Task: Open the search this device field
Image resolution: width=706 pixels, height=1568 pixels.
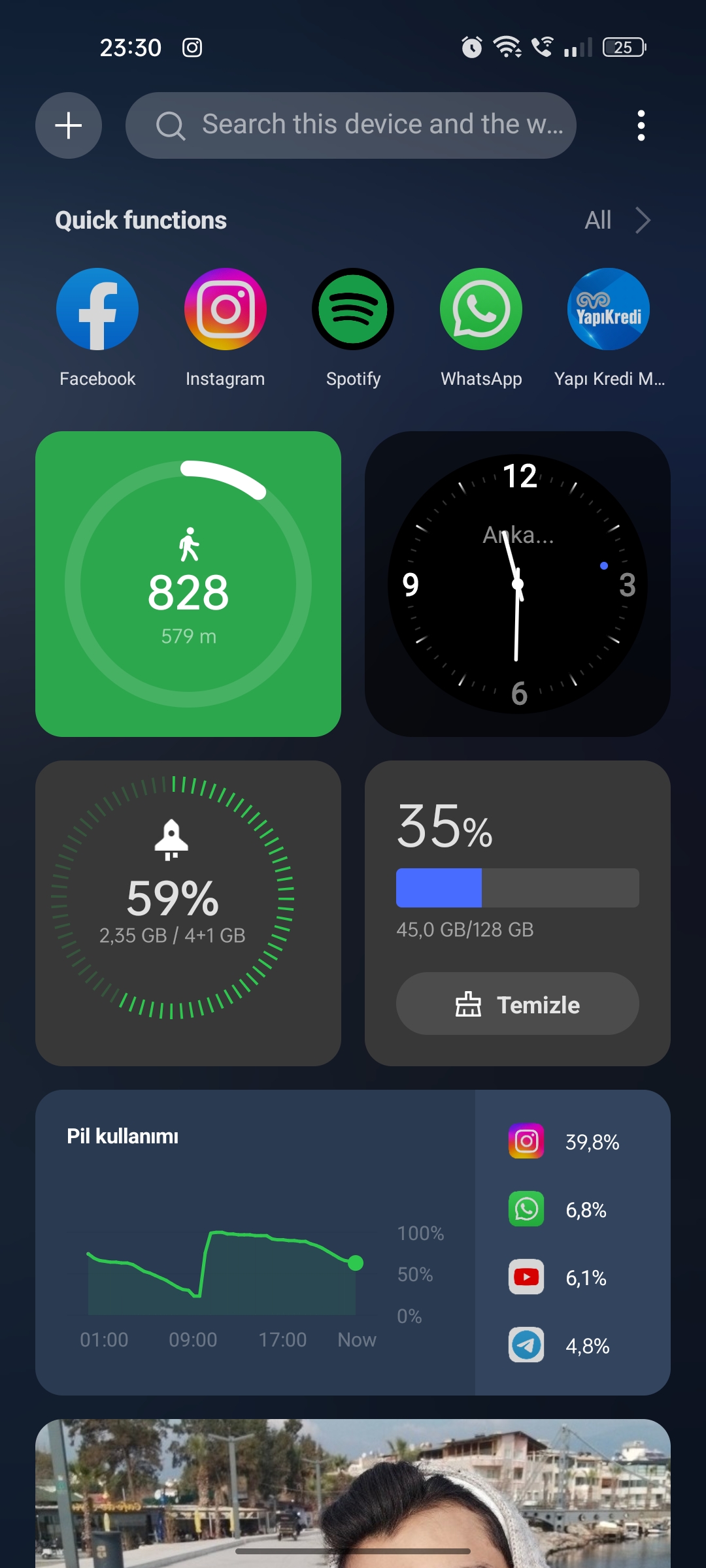Action: (x=351, y=125)
